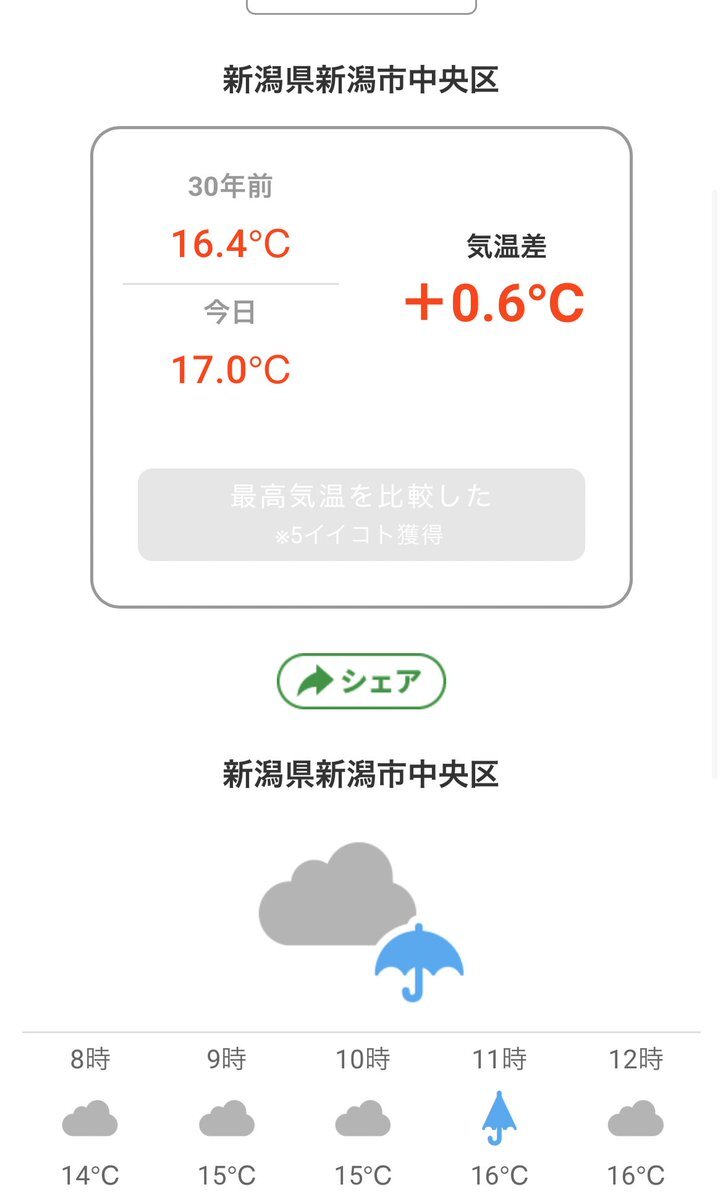Tap the green シェア share button

361,681
